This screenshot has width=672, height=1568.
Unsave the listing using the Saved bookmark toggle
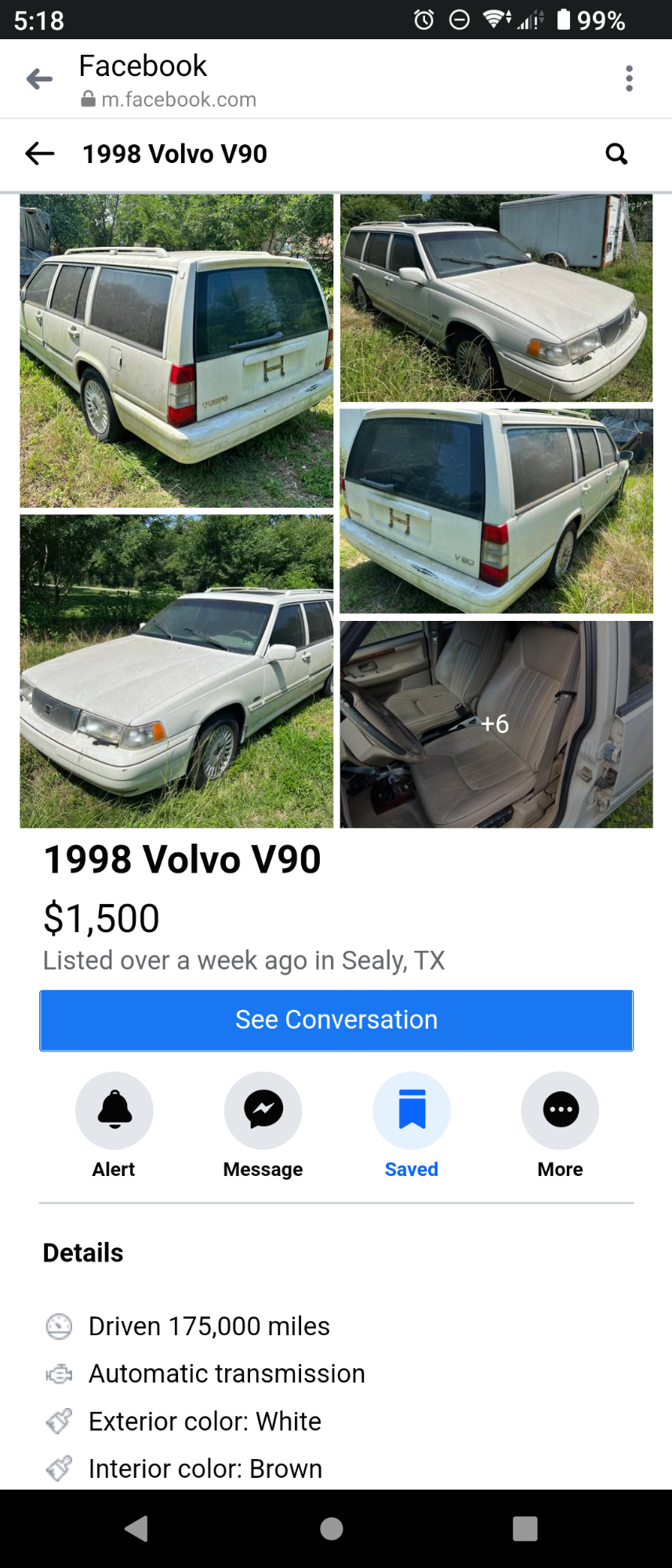(411, 1110)
